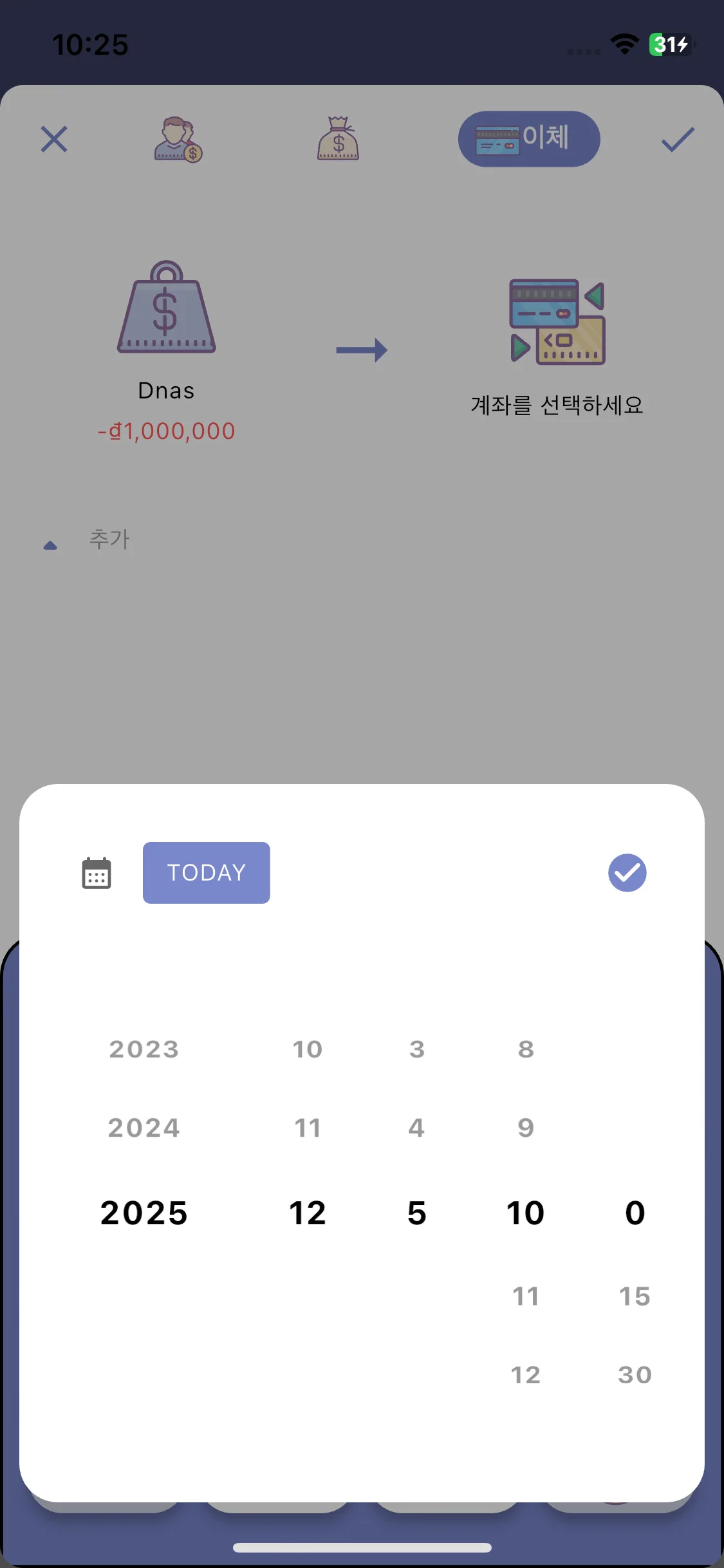Image resolution: width=724 pixels, height=1568 pixels.
Task: Switch to the 이체 transfer tab
Action: 529,139
